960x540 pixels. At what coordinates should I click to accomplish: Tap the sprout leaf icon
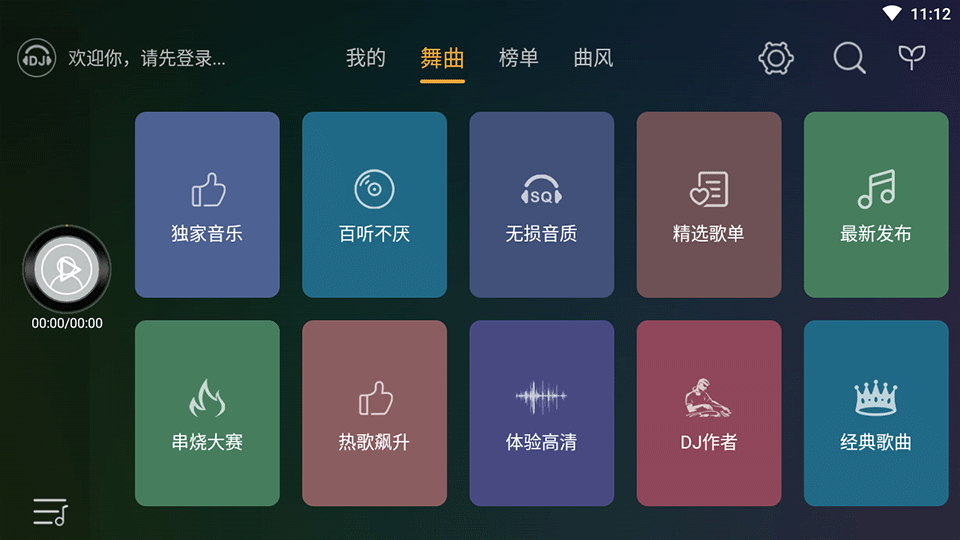[x=911, y=57]
